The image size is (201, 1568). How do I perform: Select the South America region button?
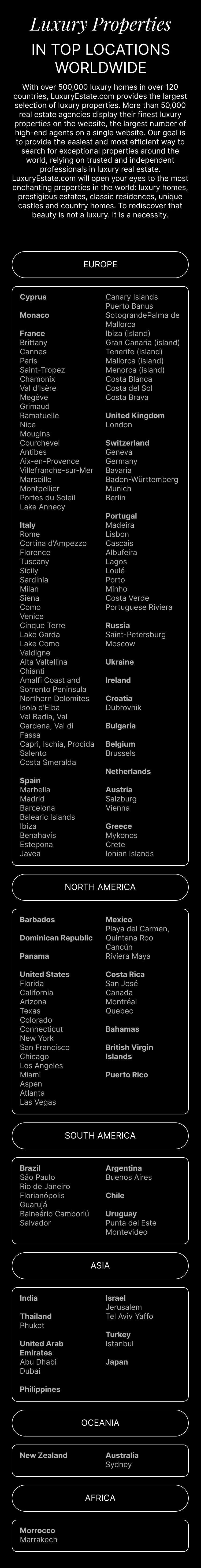point(100,1135)
